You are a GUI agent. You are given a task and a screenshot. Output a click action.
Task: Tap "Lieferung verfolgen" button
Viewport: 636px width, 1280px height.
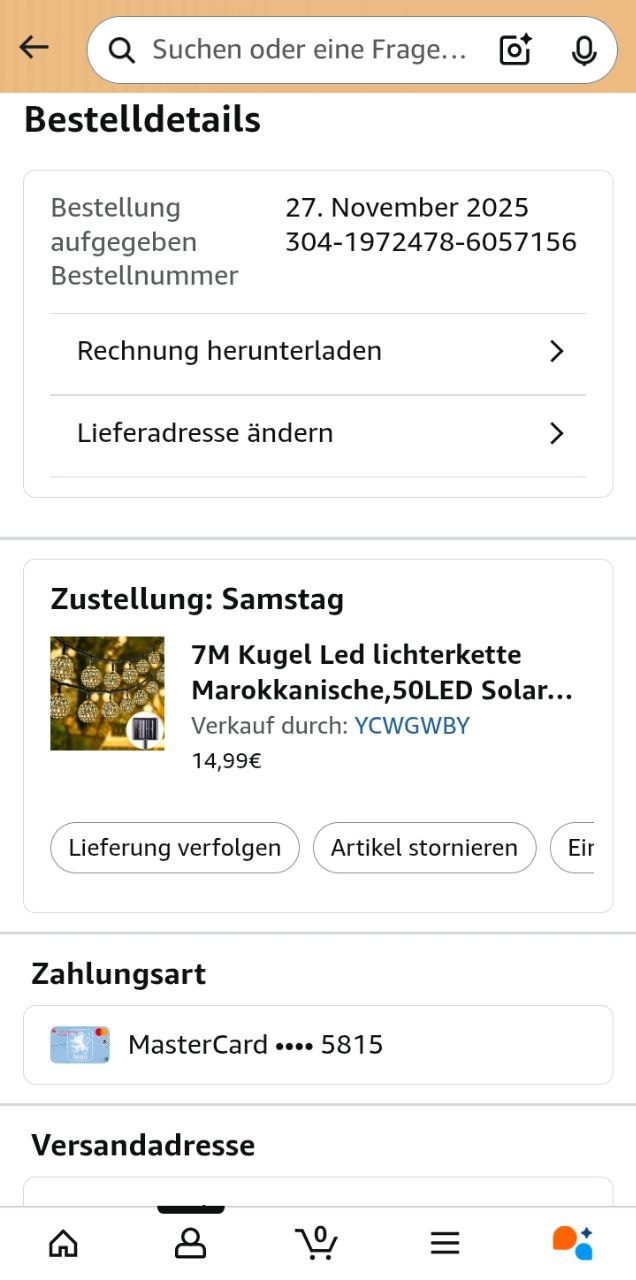[175, 848]
